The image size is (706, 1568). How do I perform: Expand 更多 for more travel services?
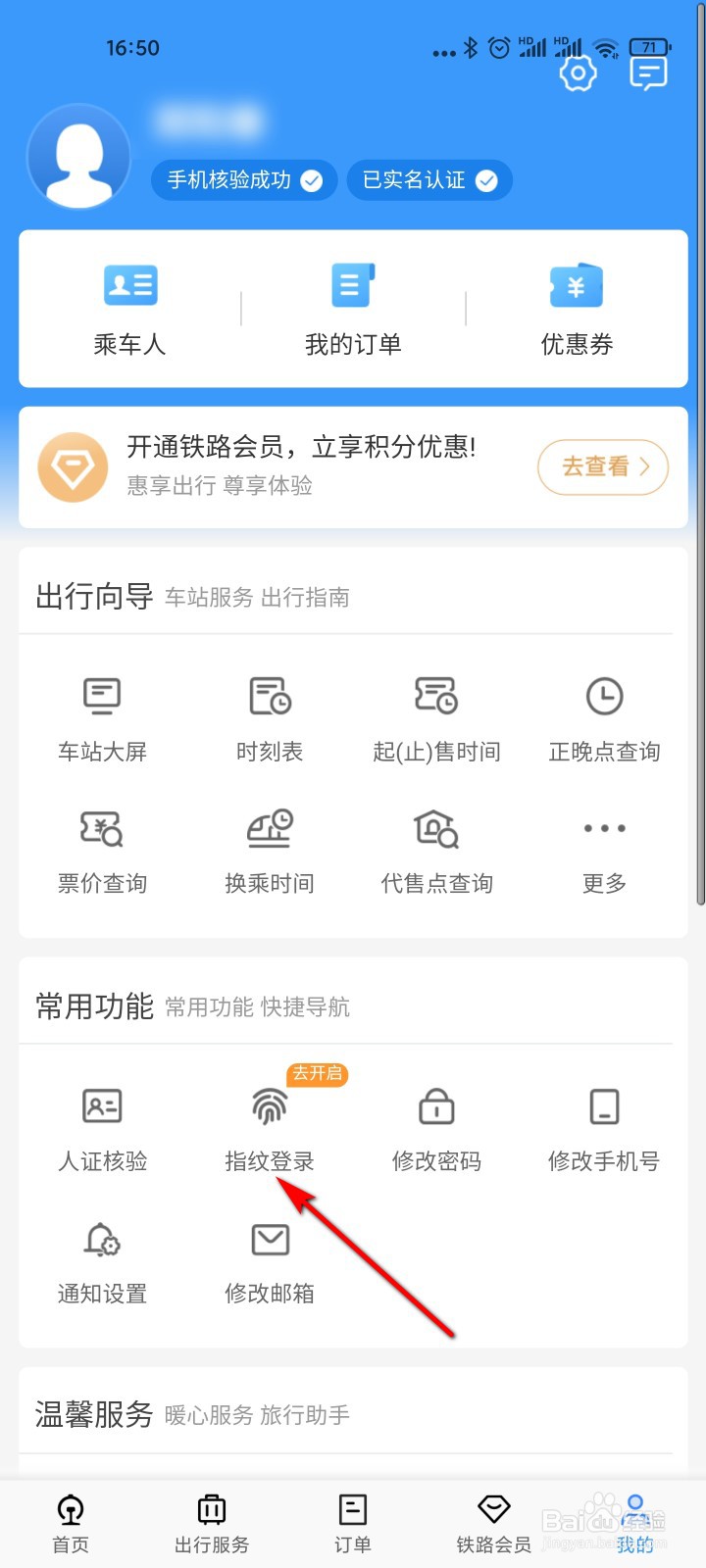[x=604, y=828]
